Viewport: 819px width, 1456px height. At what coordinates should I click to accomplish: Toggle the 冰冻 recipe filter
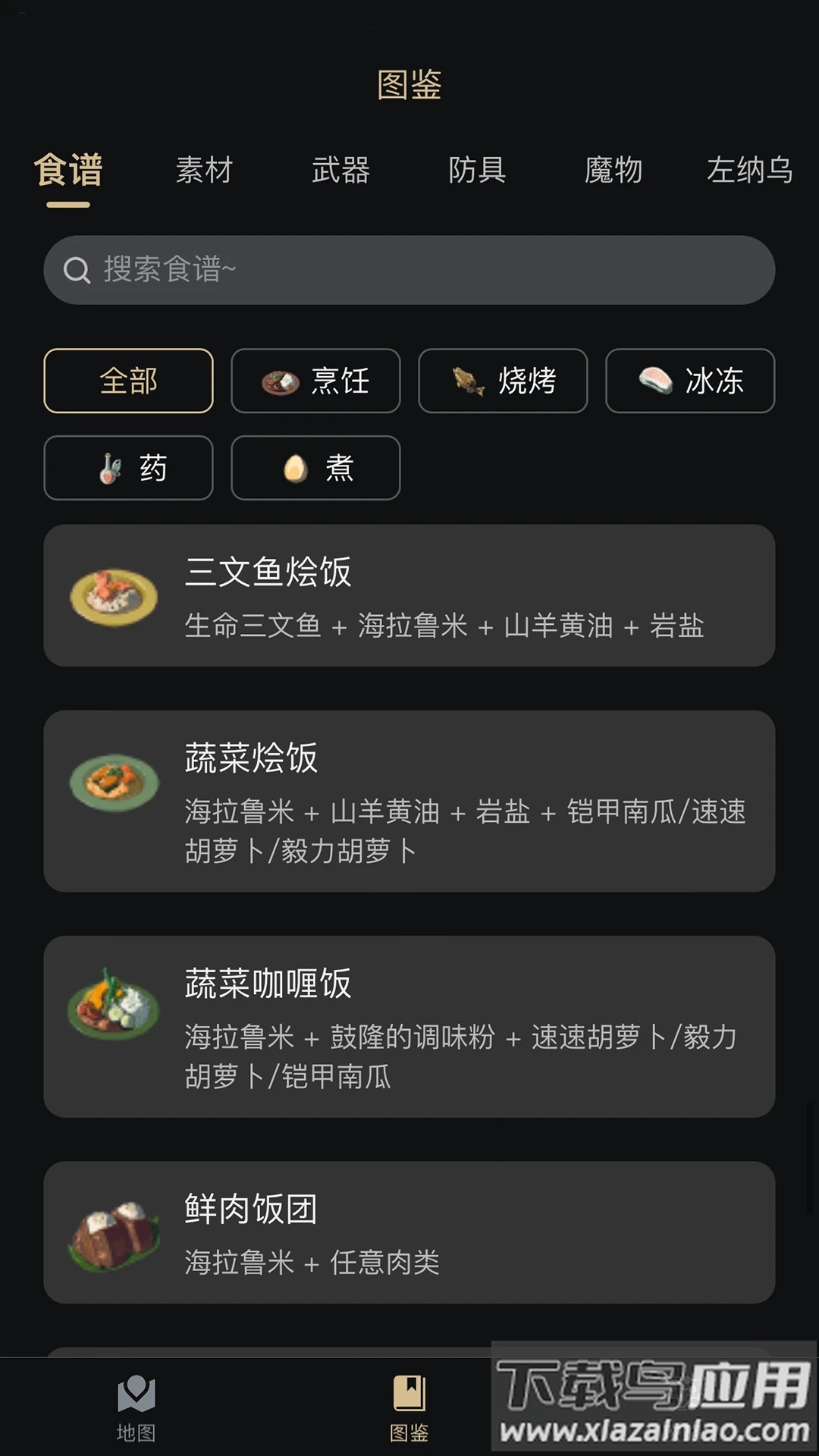coord(689,381)
